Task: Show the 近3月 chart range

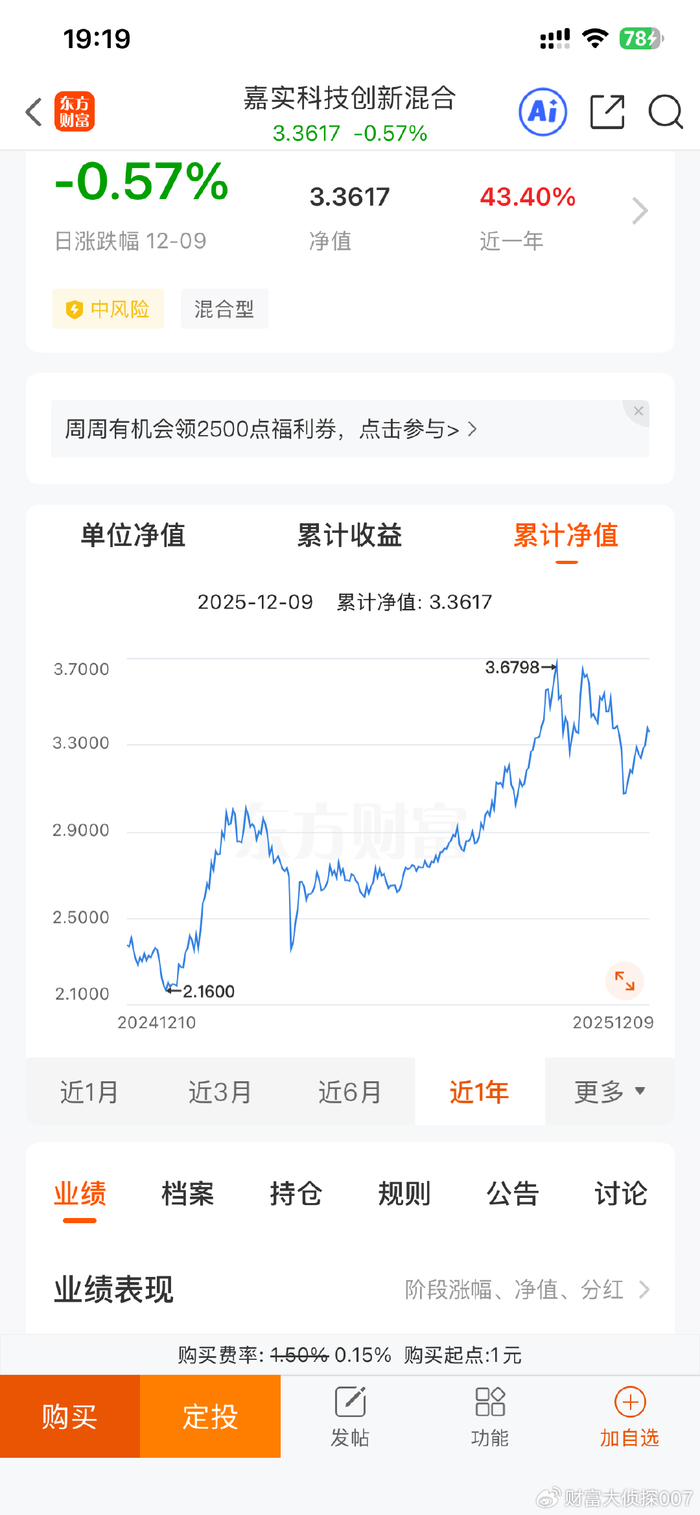Action: [x=220, y=1092]
